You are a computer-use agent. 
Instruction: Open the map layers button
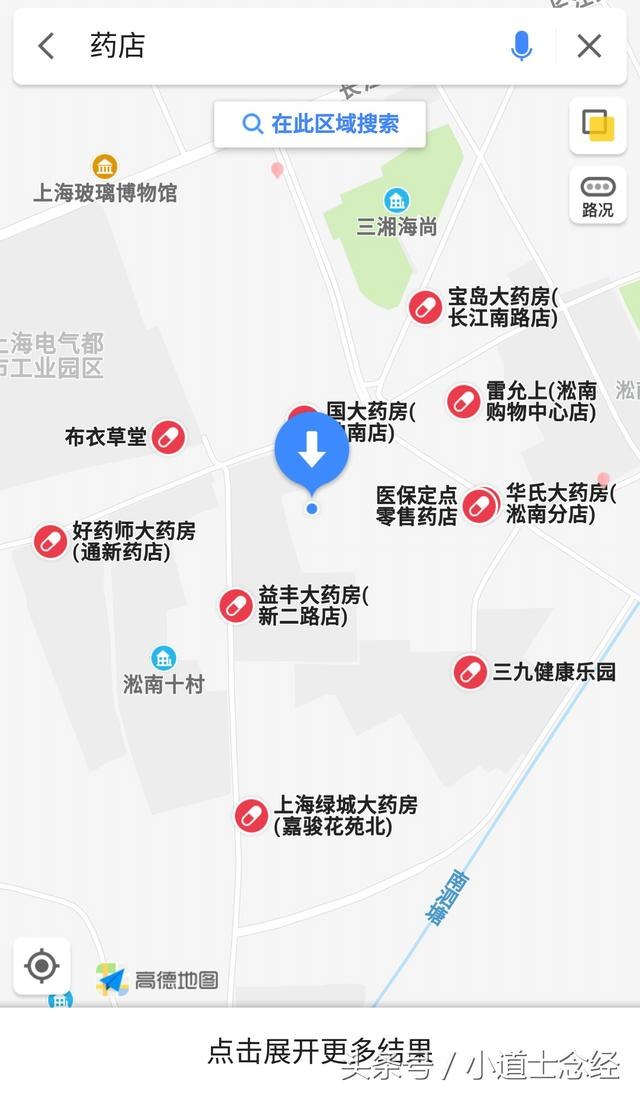[598, 126]
